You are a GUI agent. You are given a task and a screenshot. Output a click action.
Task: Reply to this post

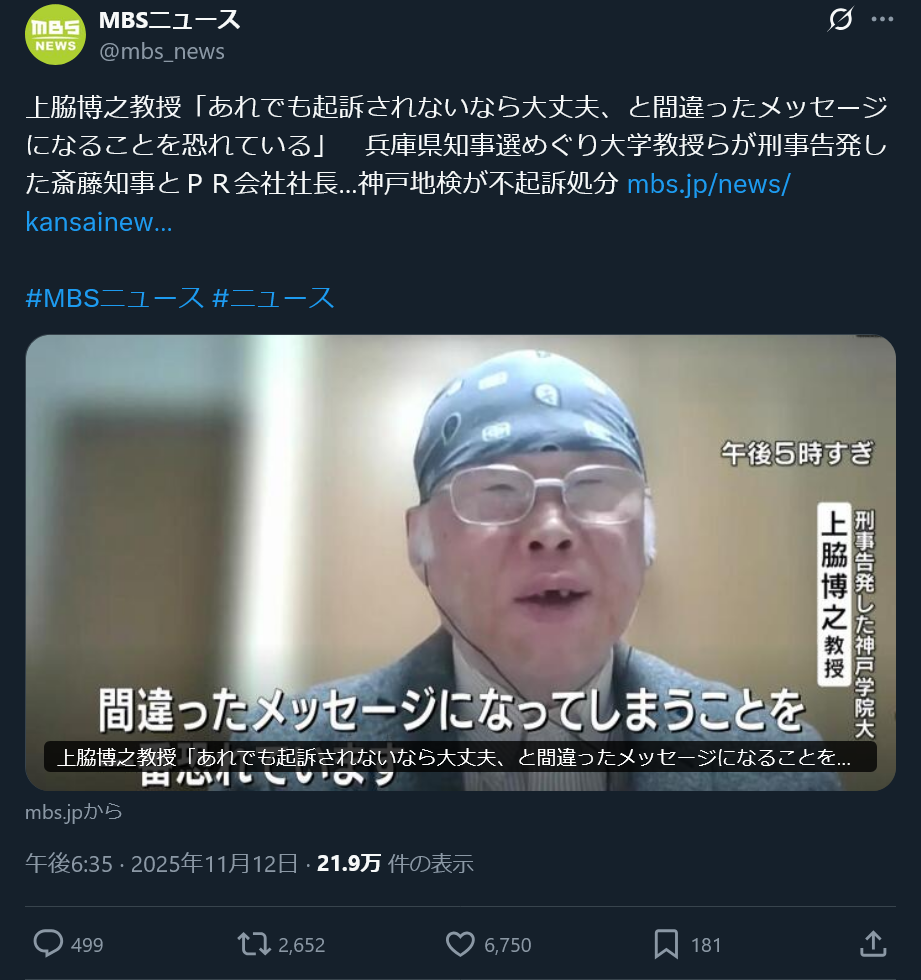(x=49, y=943)
